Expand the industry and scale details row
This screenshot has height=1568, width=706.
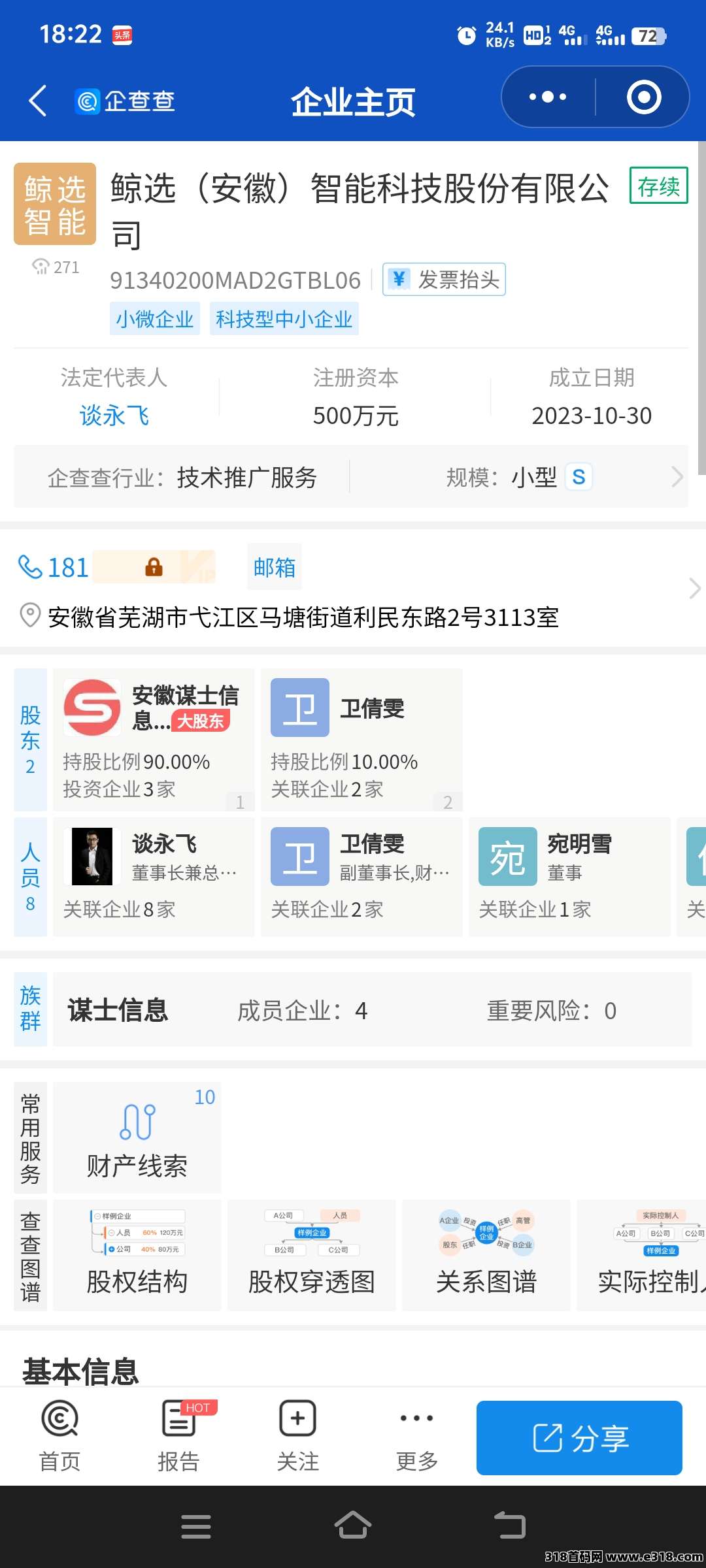coord(677,477)
